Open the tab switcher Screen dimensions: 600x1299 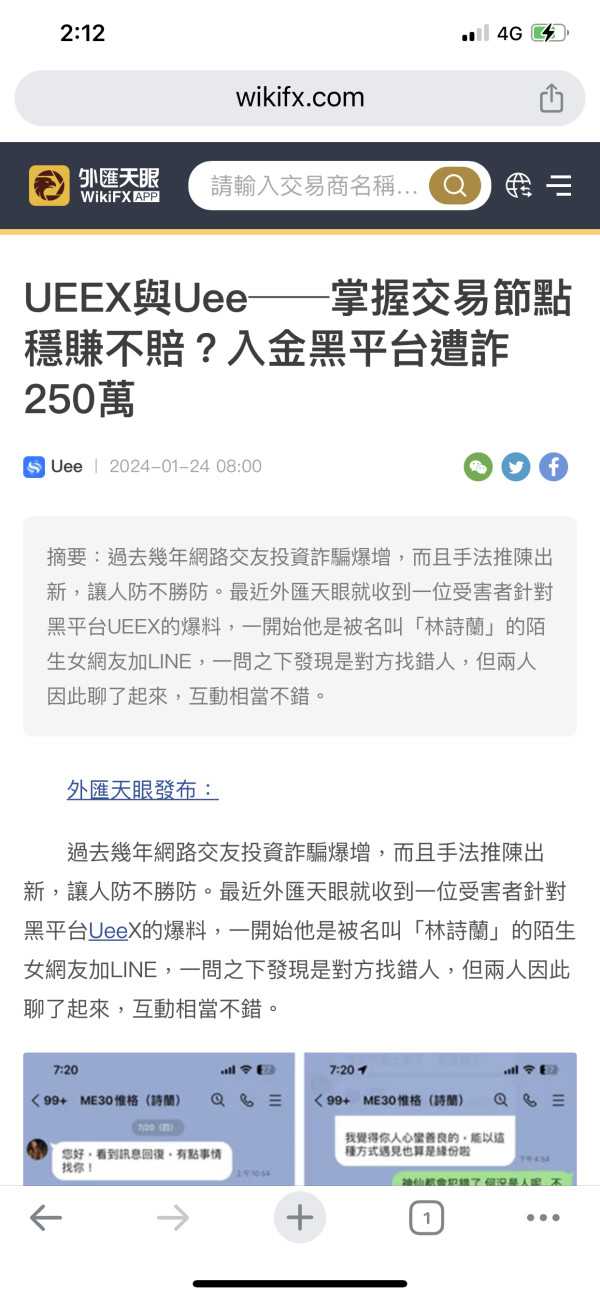[427, 1218]
